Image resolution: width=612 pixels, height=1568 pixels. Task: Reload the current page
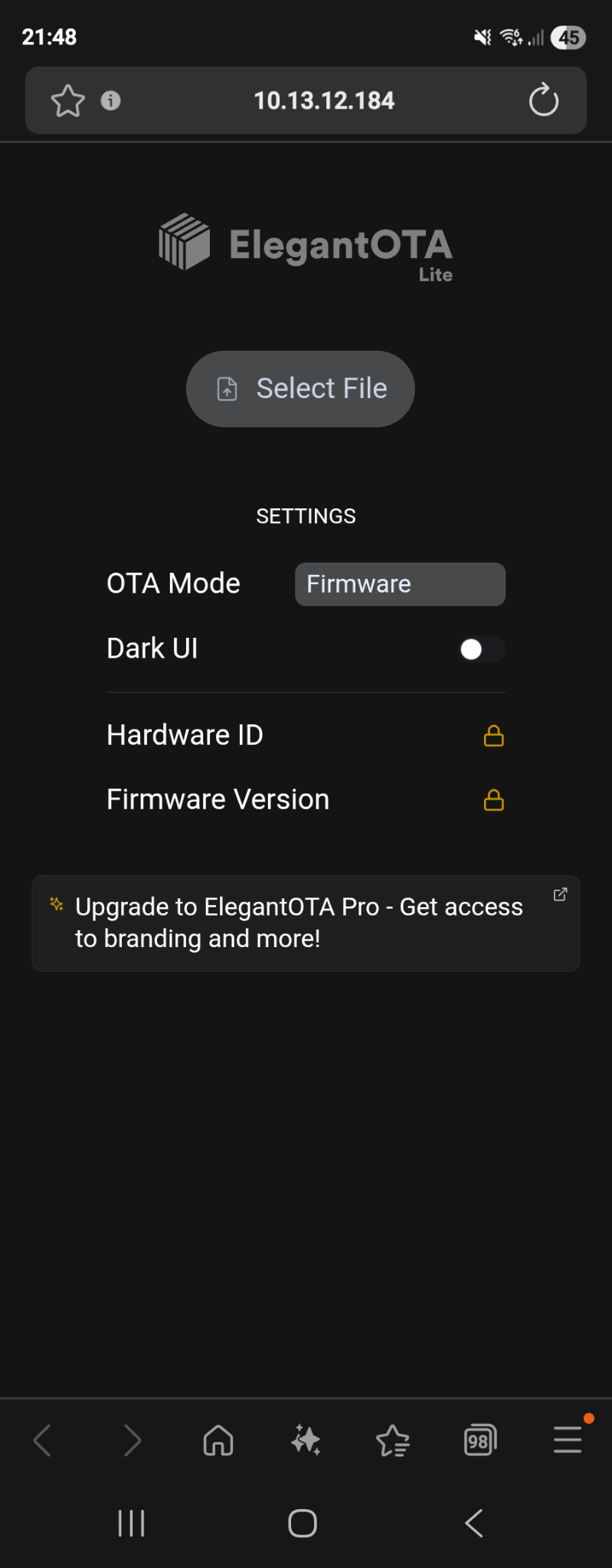544,100
